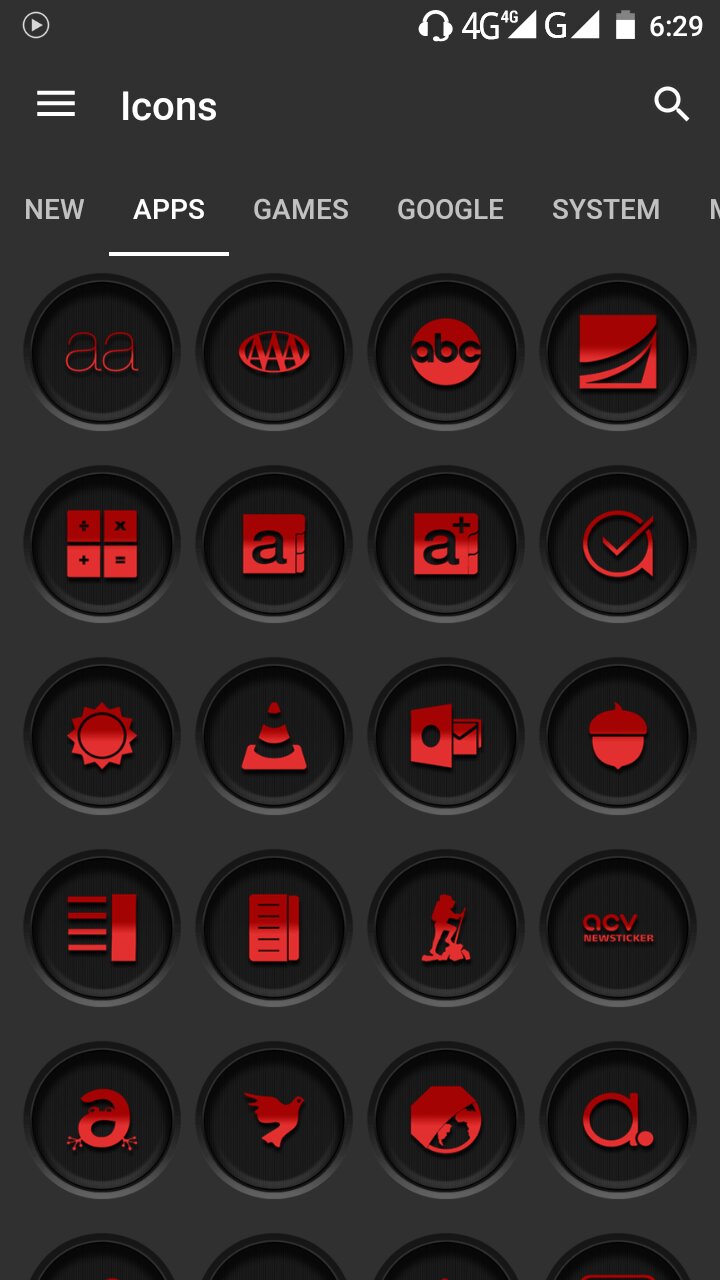Select the AAA logo icon

click(274, 352)
